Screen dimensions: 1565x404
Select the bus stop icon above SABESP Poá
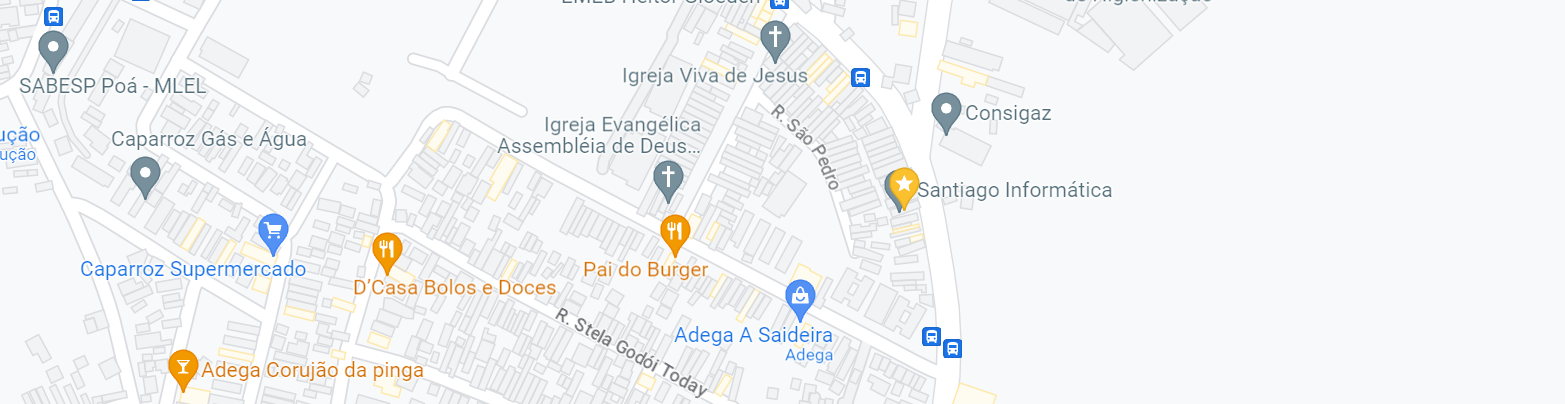[x=54, y=16]
